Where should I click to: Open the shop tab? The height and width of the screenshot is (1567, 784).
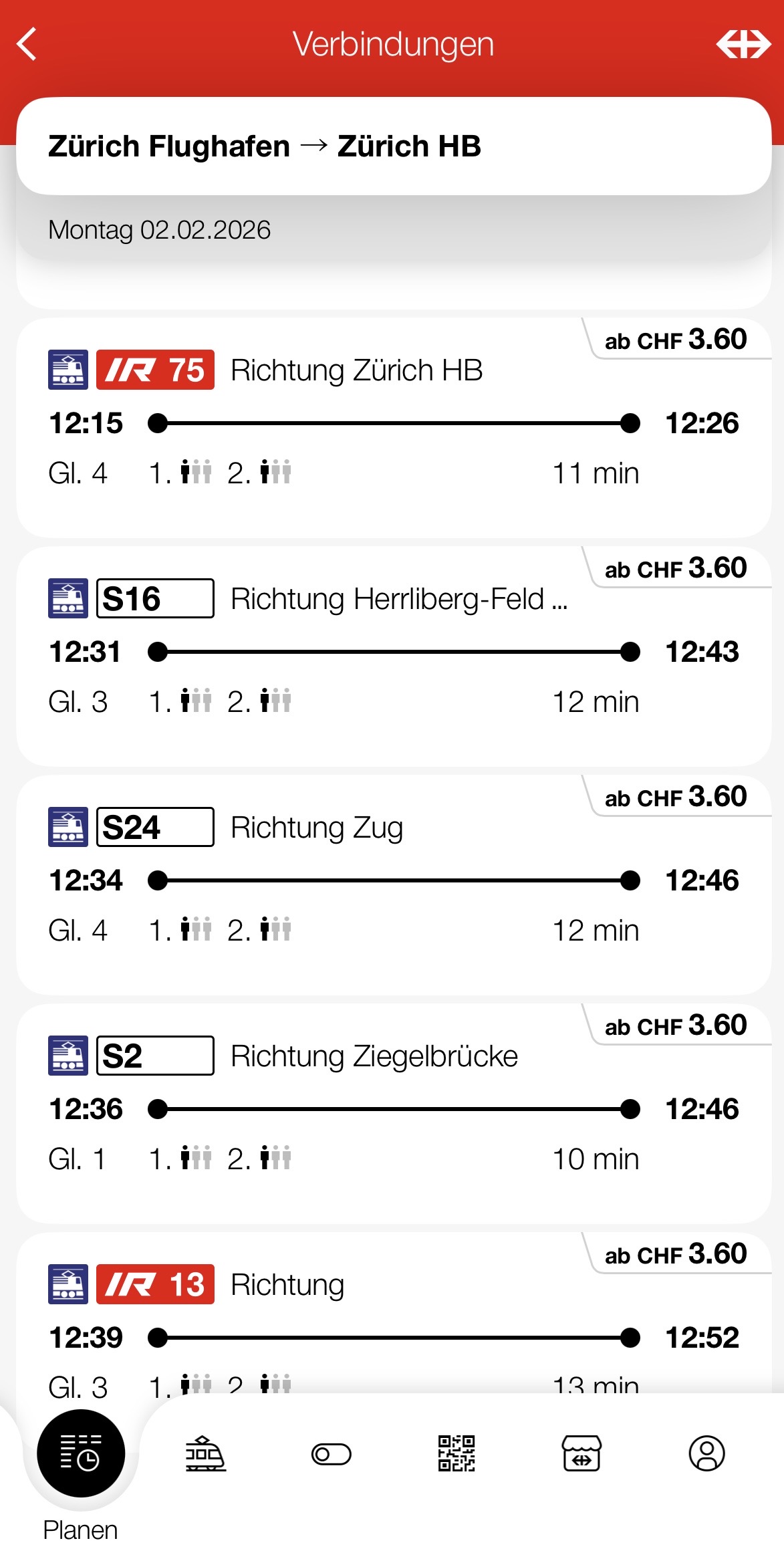point(581,1453)
